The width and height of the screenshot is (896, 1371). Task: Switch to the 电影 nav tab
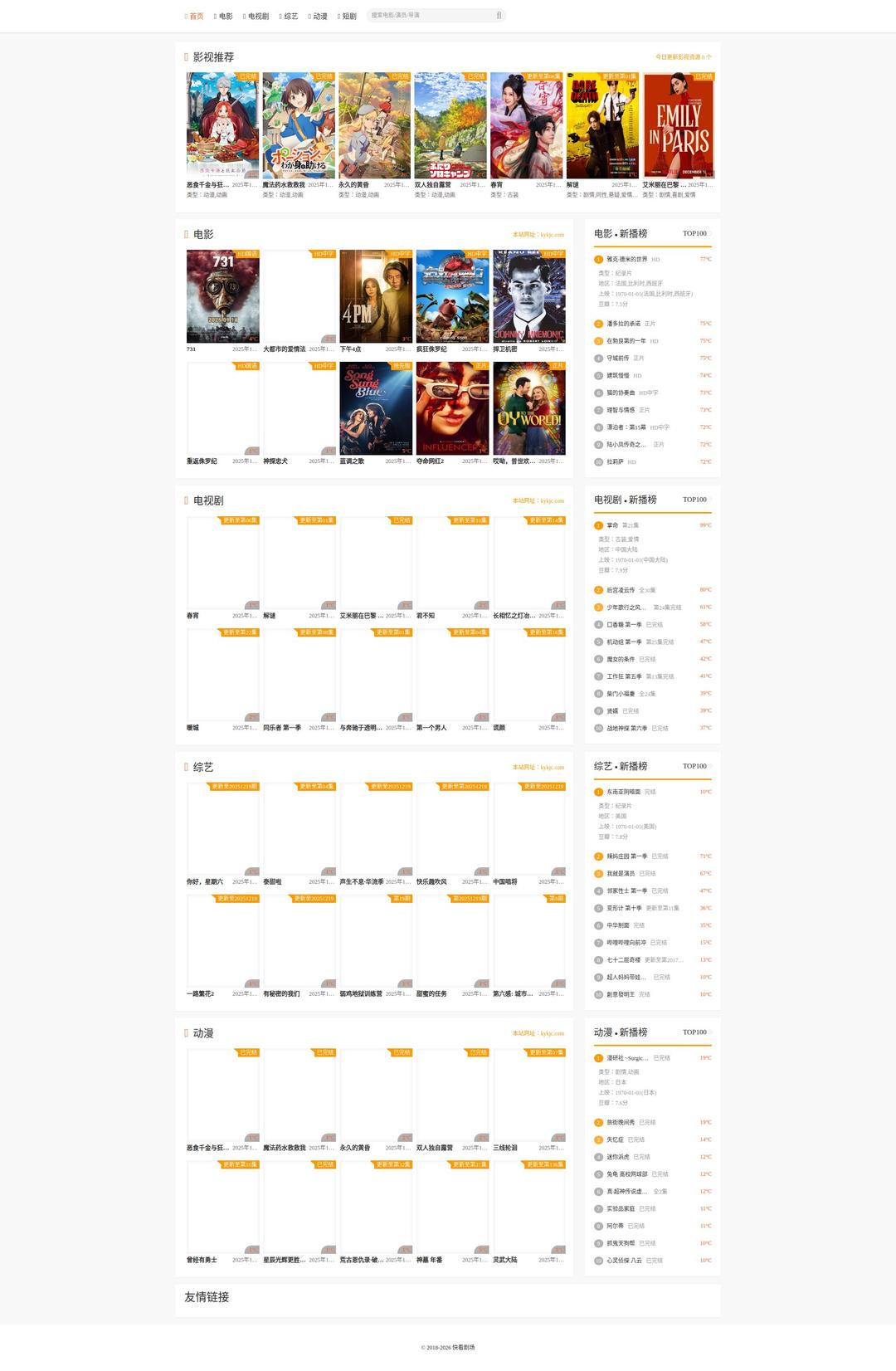pos(224,16)
